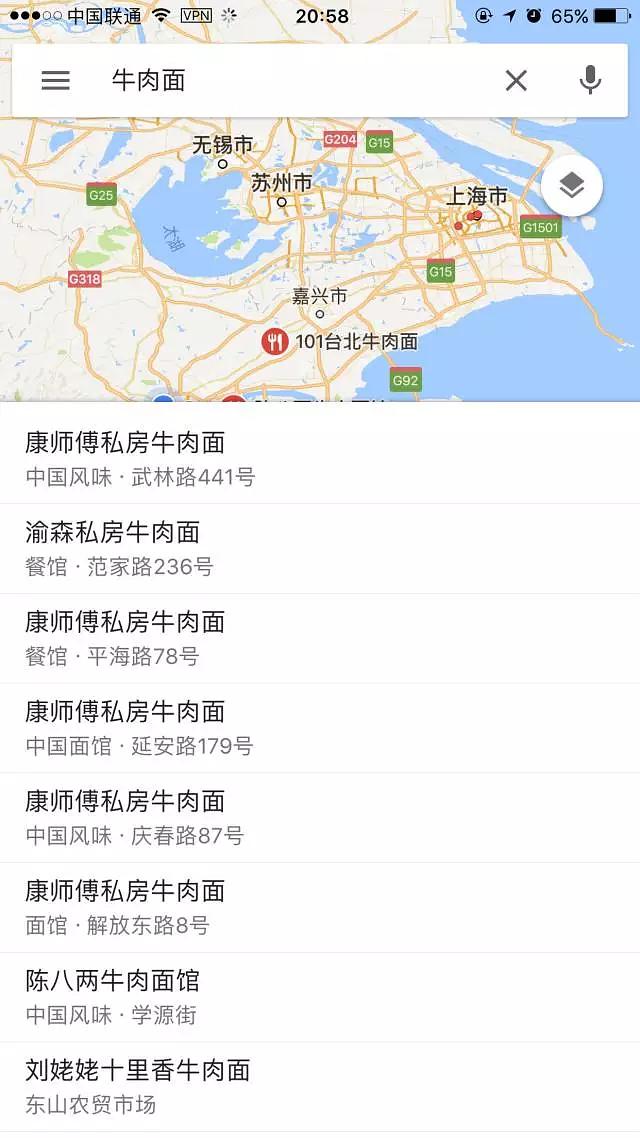Select the 陈八两牛肉面馆 result on 学源街
The width and height of the screenshot is (640, 1138).
(x=320, y=997)
